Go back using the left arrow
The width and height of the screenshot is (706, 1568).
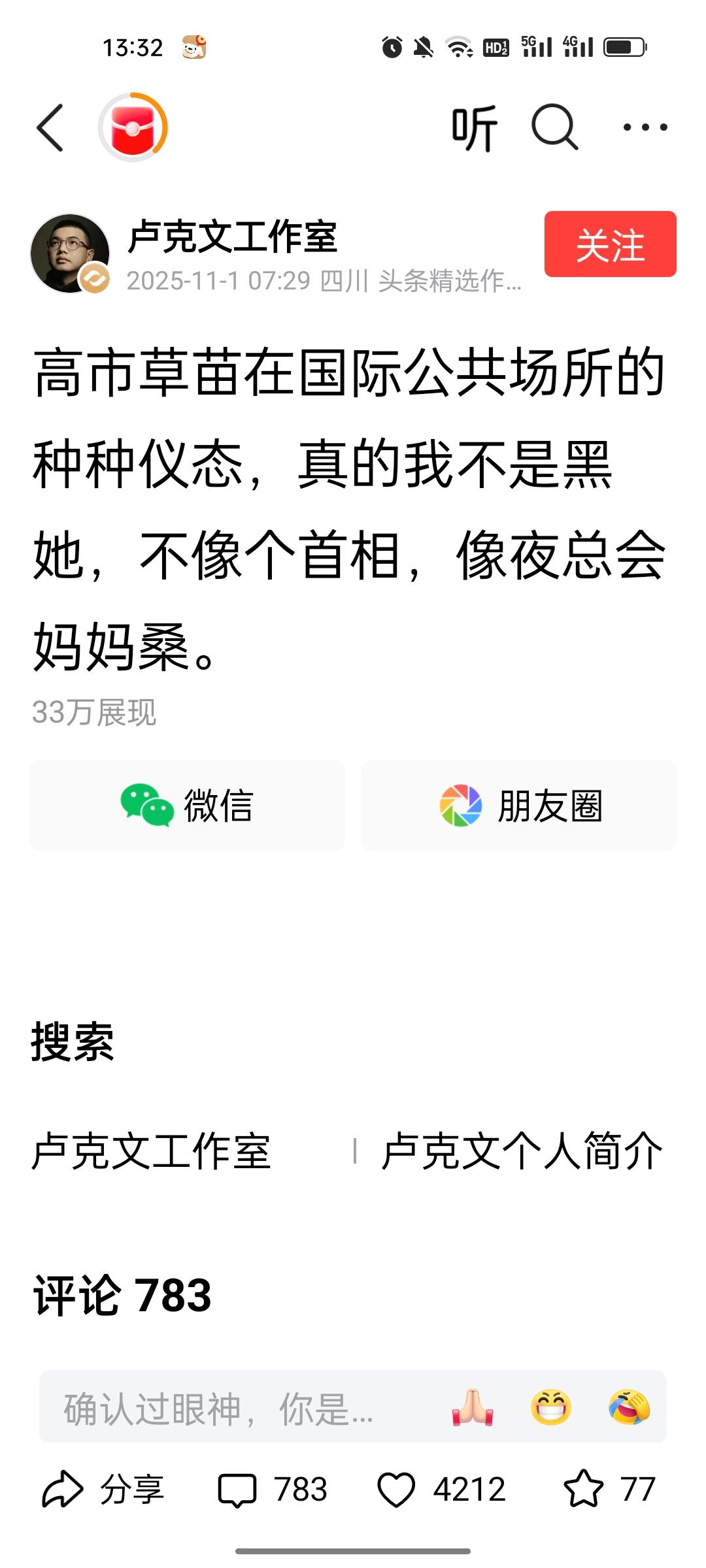(52, 128)
